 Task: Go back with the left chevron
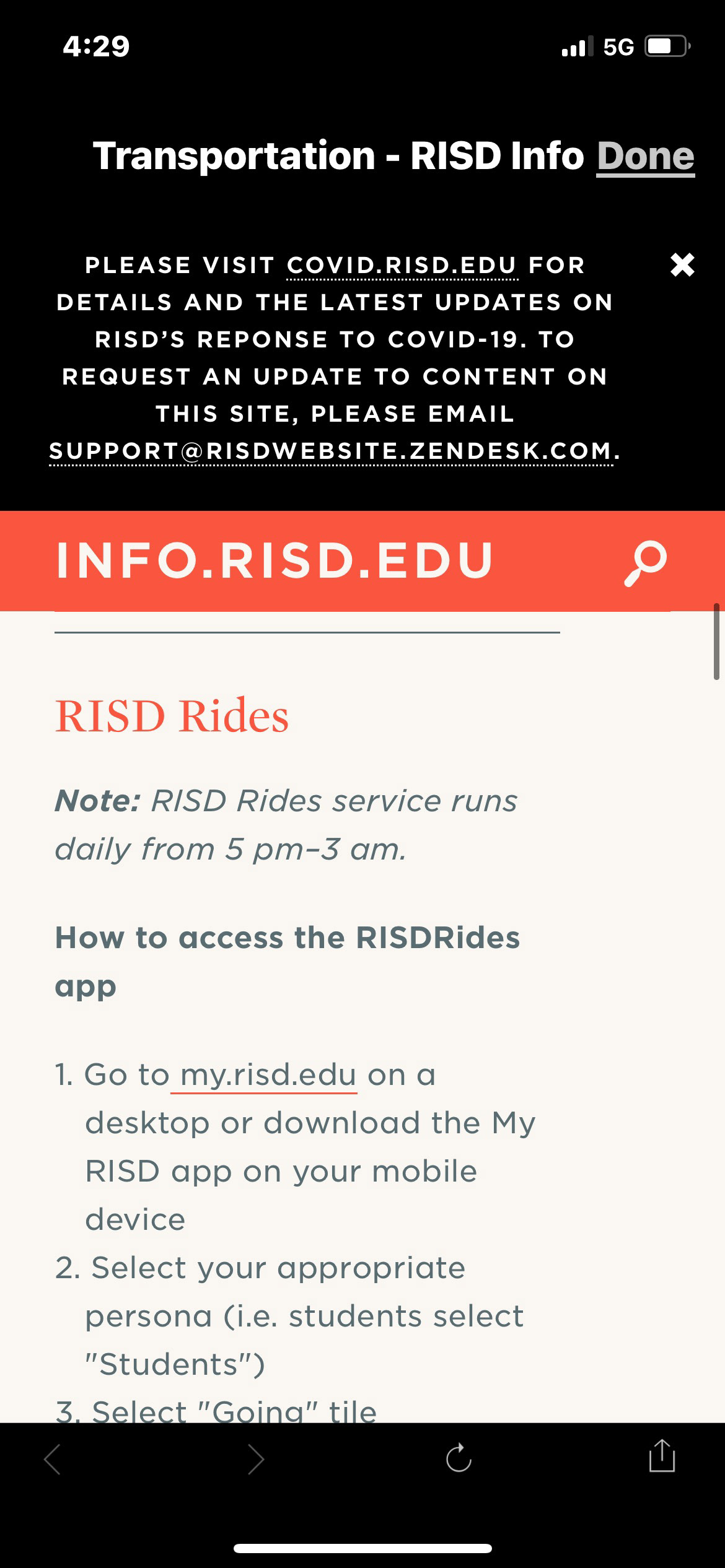pos(53,1459)
